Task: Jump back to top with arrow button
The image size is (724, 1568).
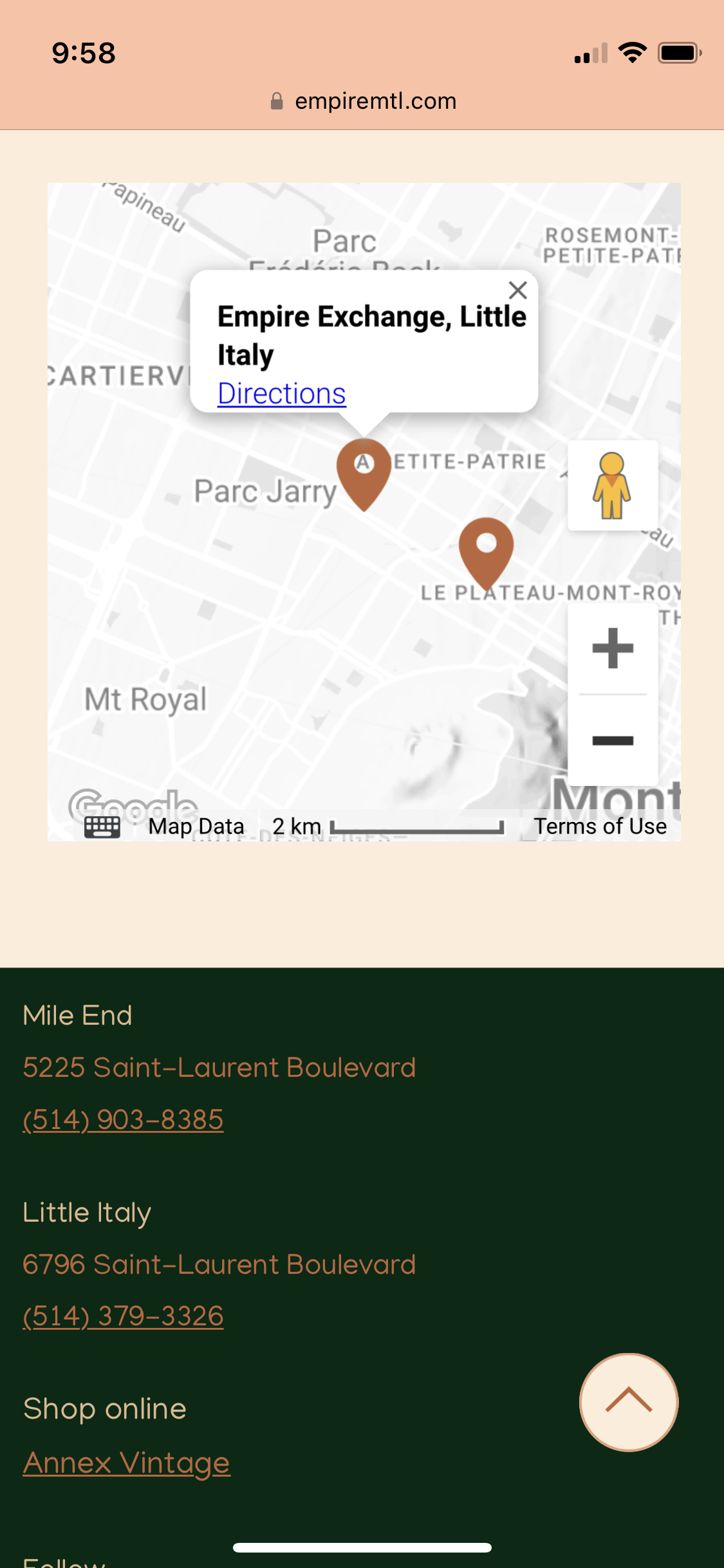Action: [629, 1402]
